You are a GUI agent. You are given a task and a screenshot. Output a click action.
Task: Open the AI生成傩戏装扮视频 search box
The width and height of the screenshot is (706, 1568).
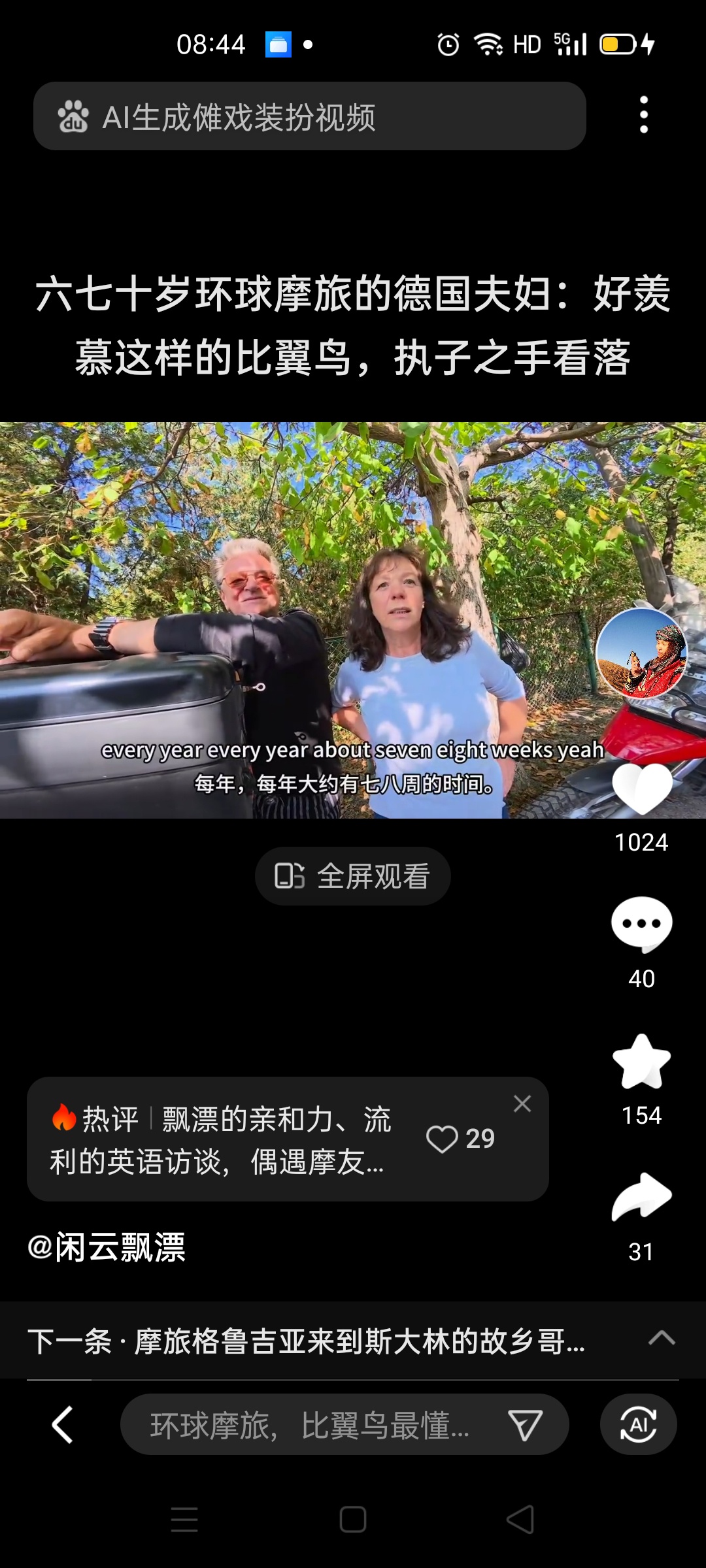(x=309, y=116)
